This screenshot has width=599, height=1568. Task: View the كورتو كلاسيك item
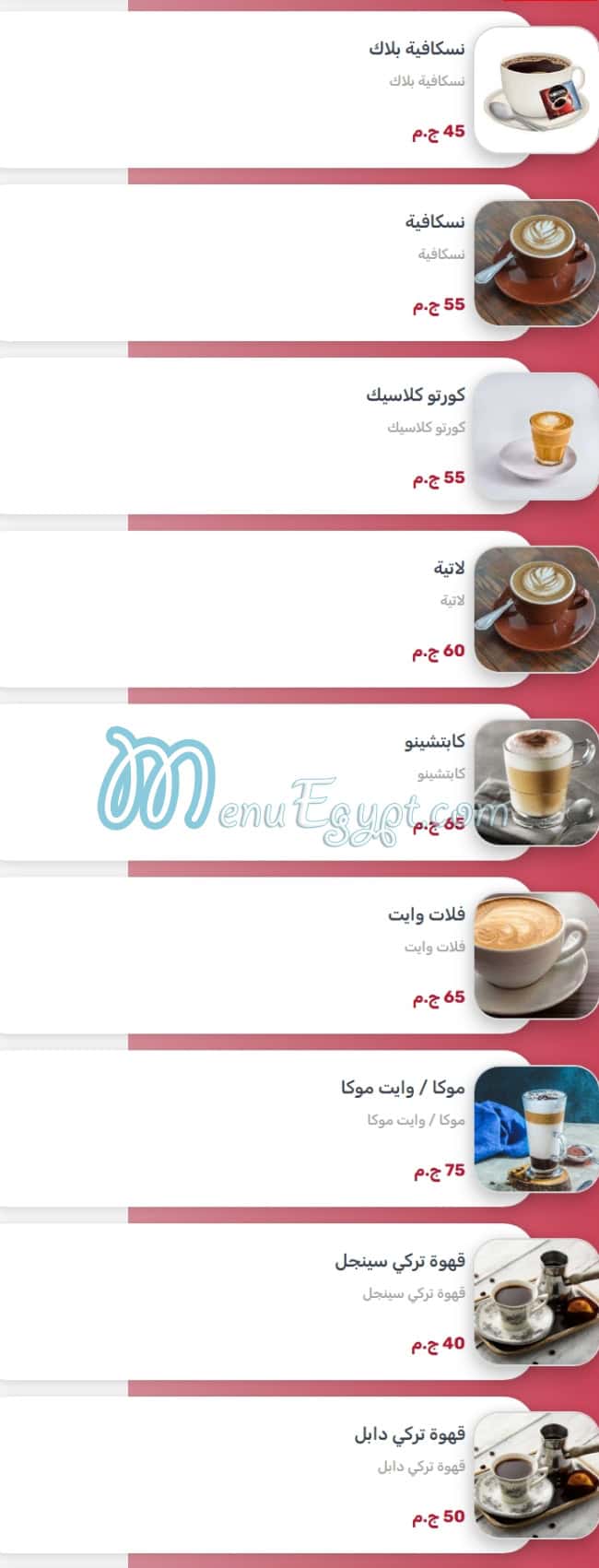(416, 395)
